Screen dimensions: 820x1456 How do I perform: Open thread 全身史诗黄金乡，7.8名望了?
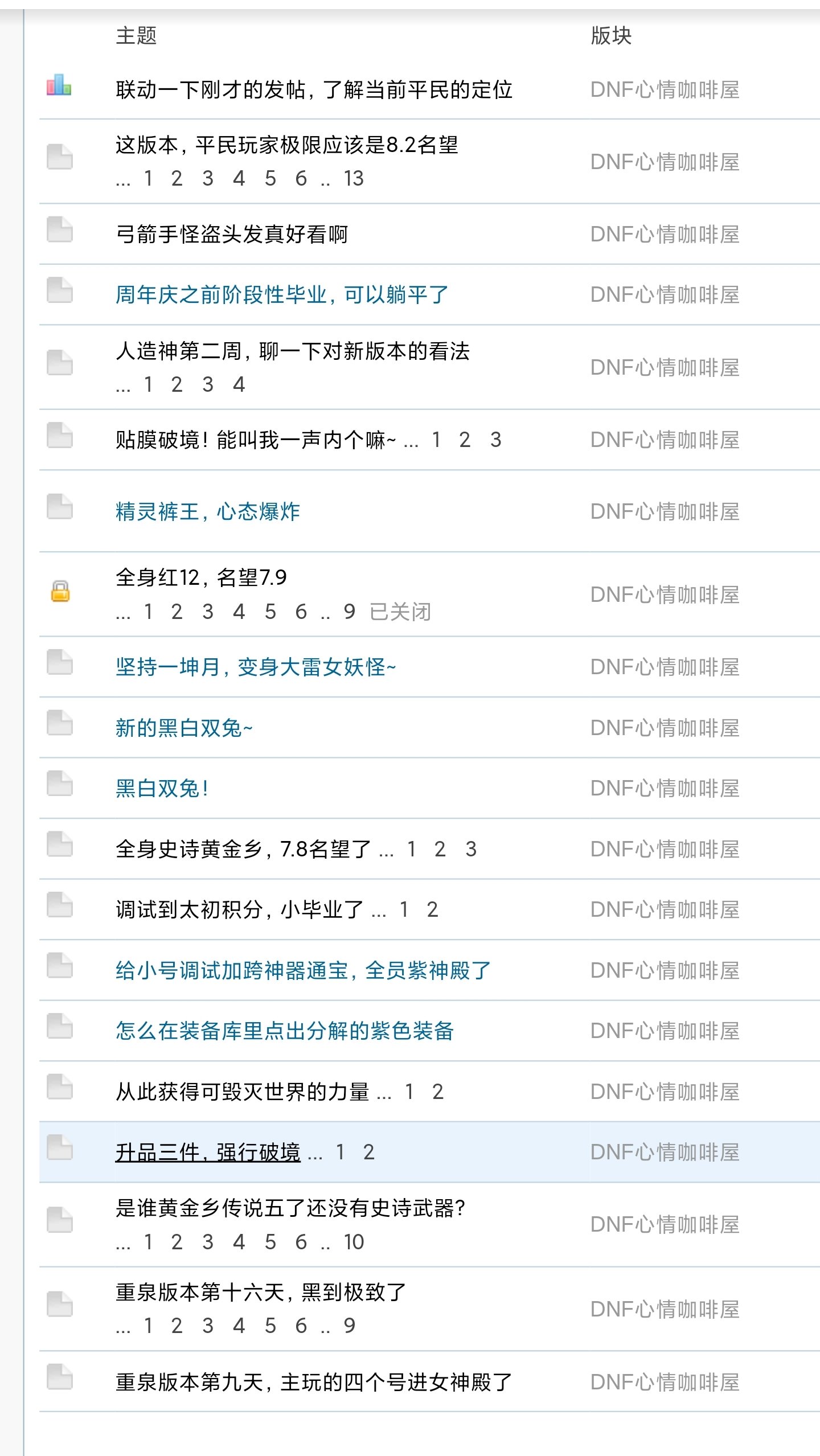click(244, 849)
